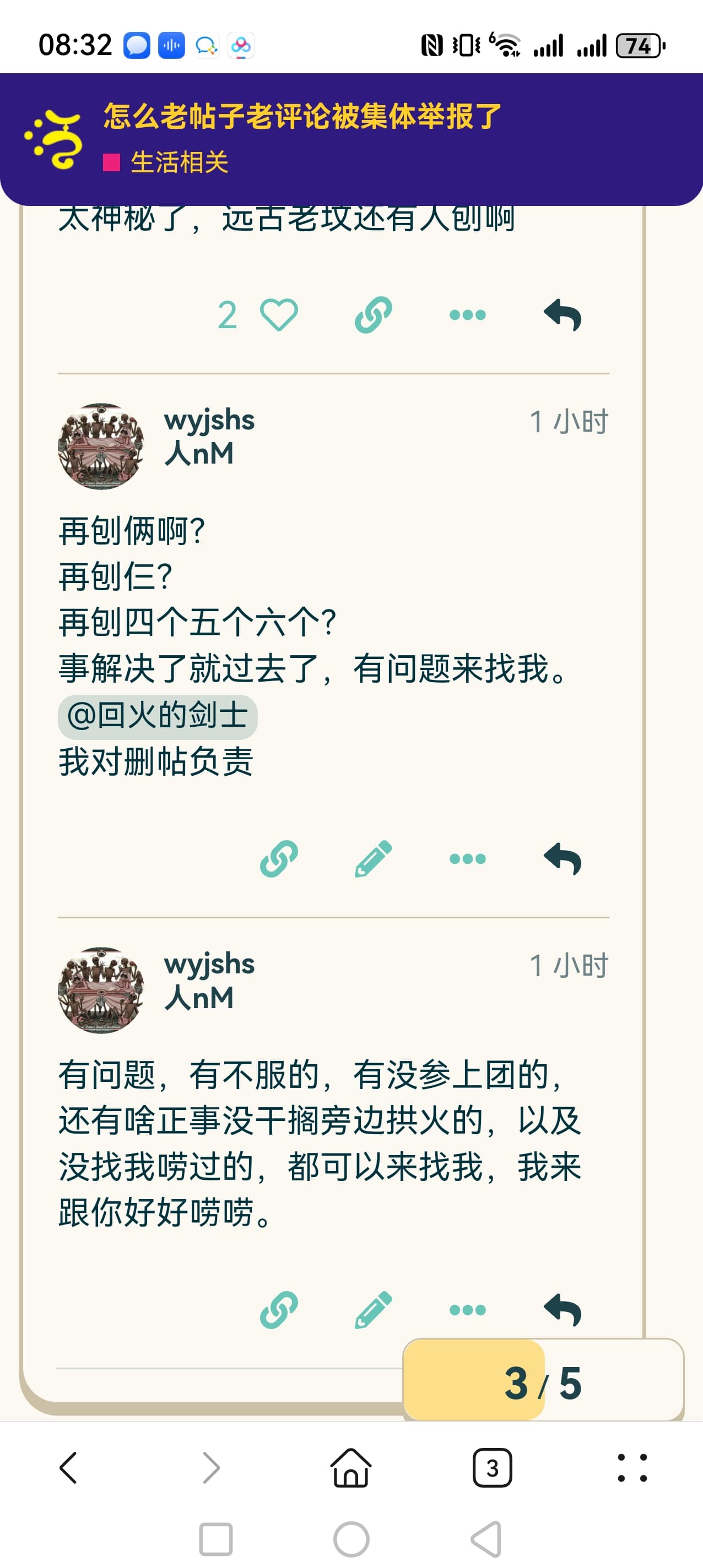Image resolution: width=703 pixels, height=1568 pixels.
Task: Reply to the 太神秘了 comment
Action: click(x=561, y=315)
